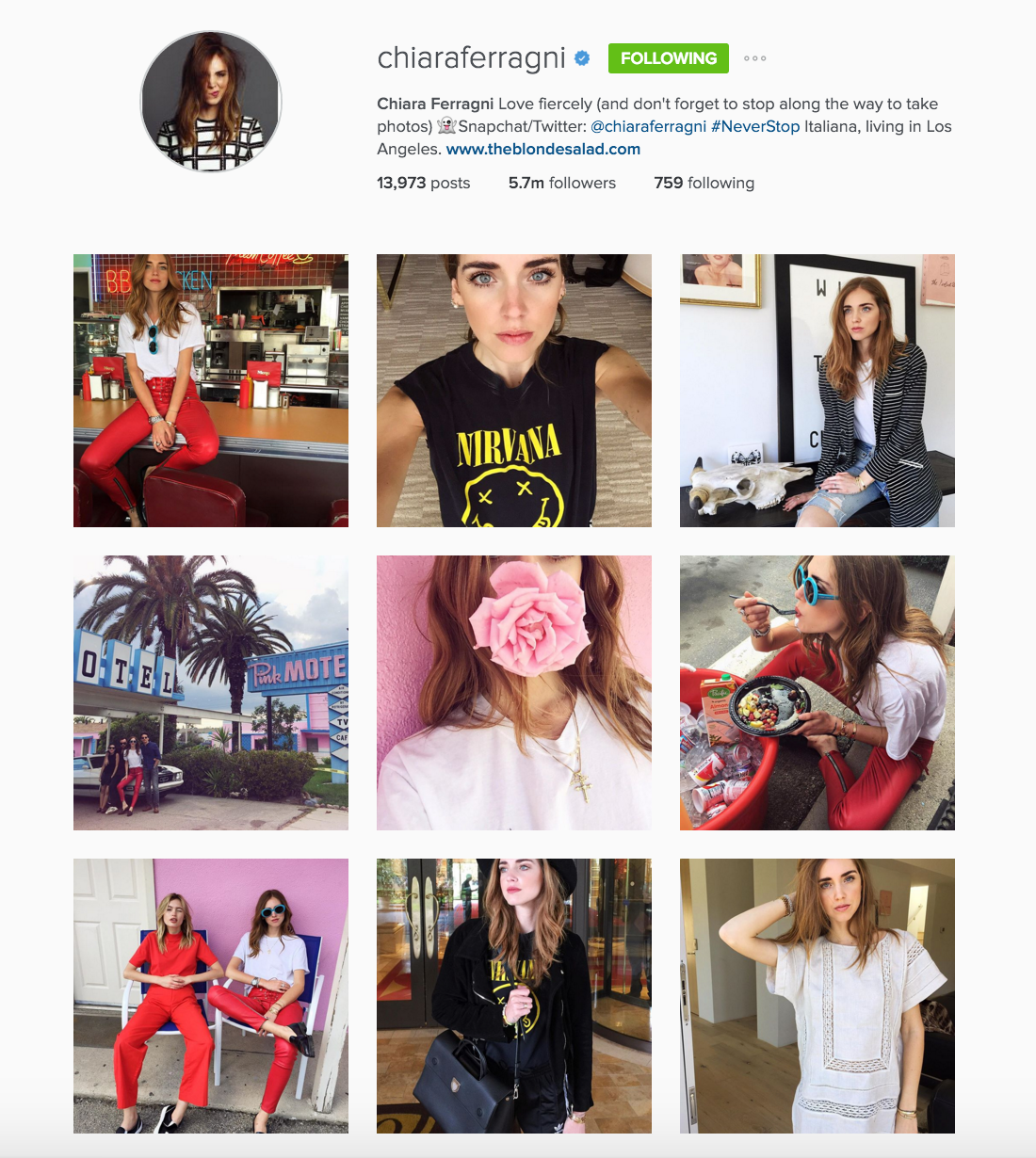1036x1158 pixels.
Task: Tap the green FOLLOWING button
Action: pyautogui.click(x=668, y=58)
